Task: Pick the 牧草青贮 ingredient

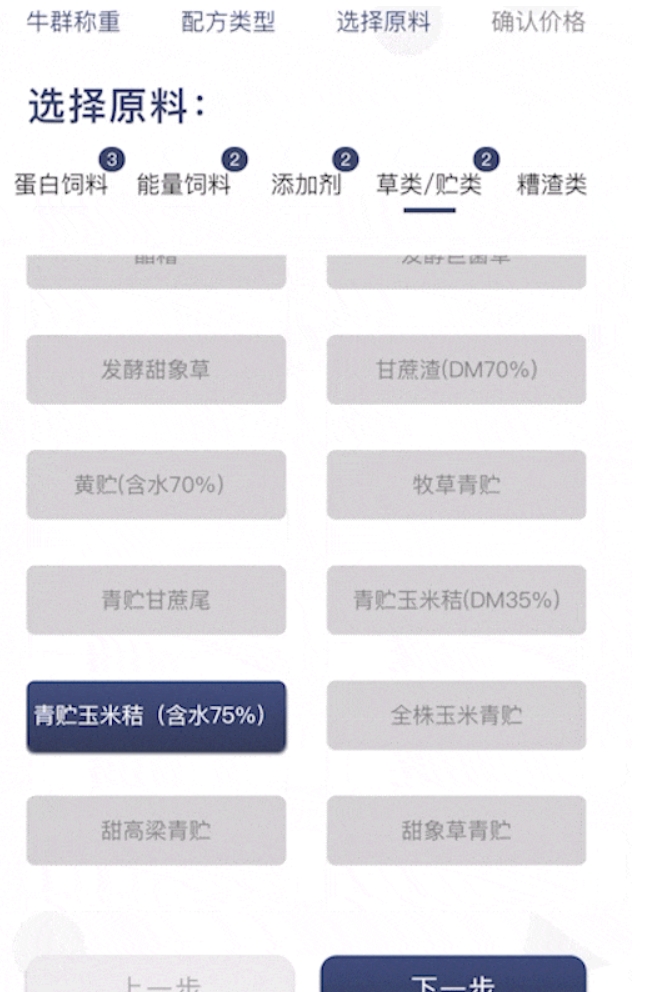Action: click(x=456, y=485)
